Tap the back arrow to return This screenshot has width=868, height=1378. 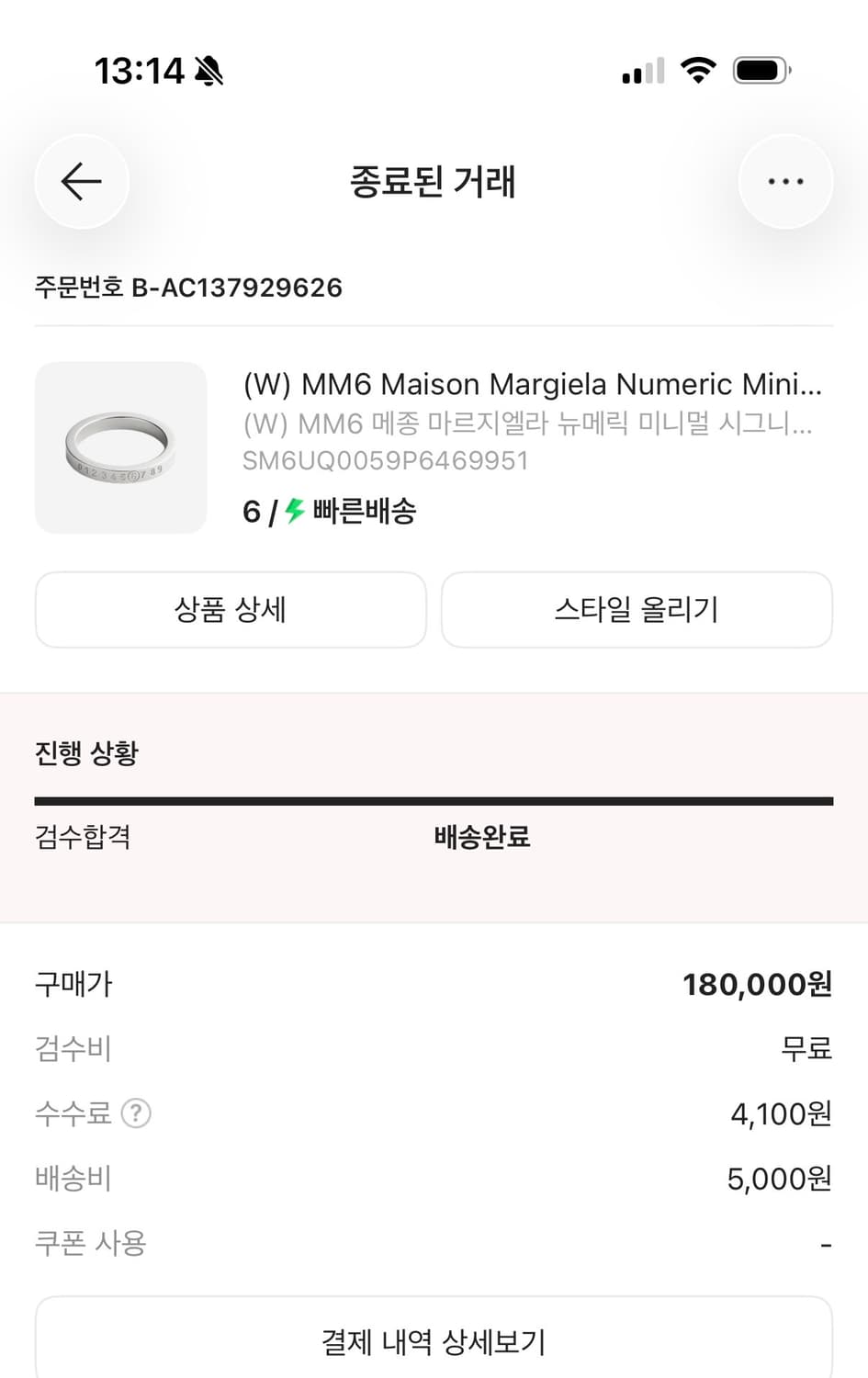81,181
